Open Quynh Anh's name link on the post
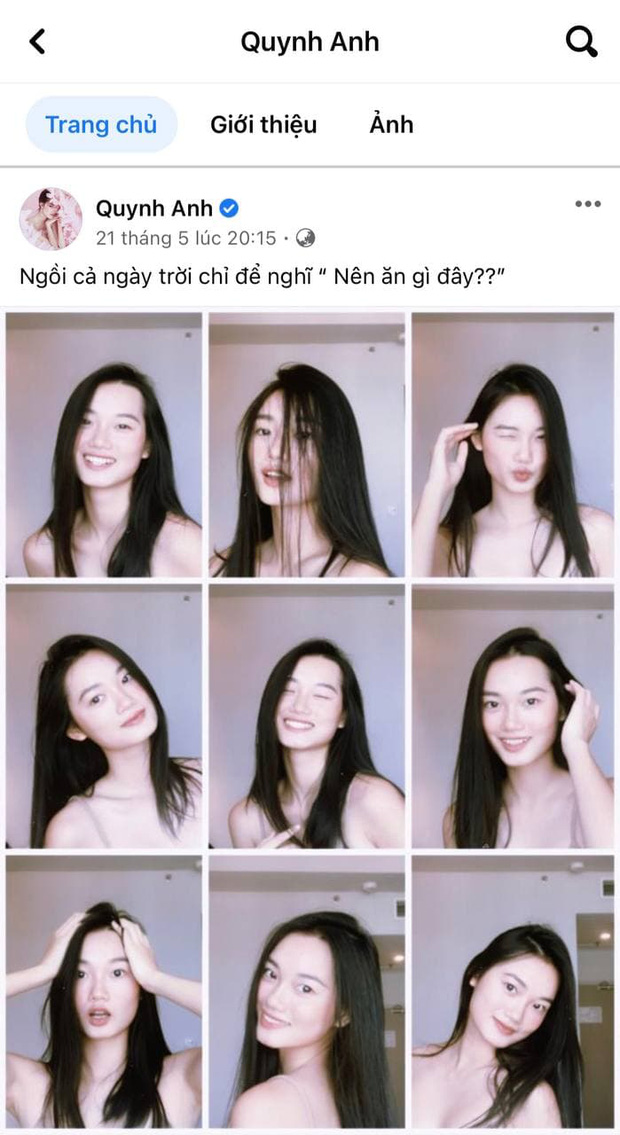620x1135 pixels. (x=154, y=208)
